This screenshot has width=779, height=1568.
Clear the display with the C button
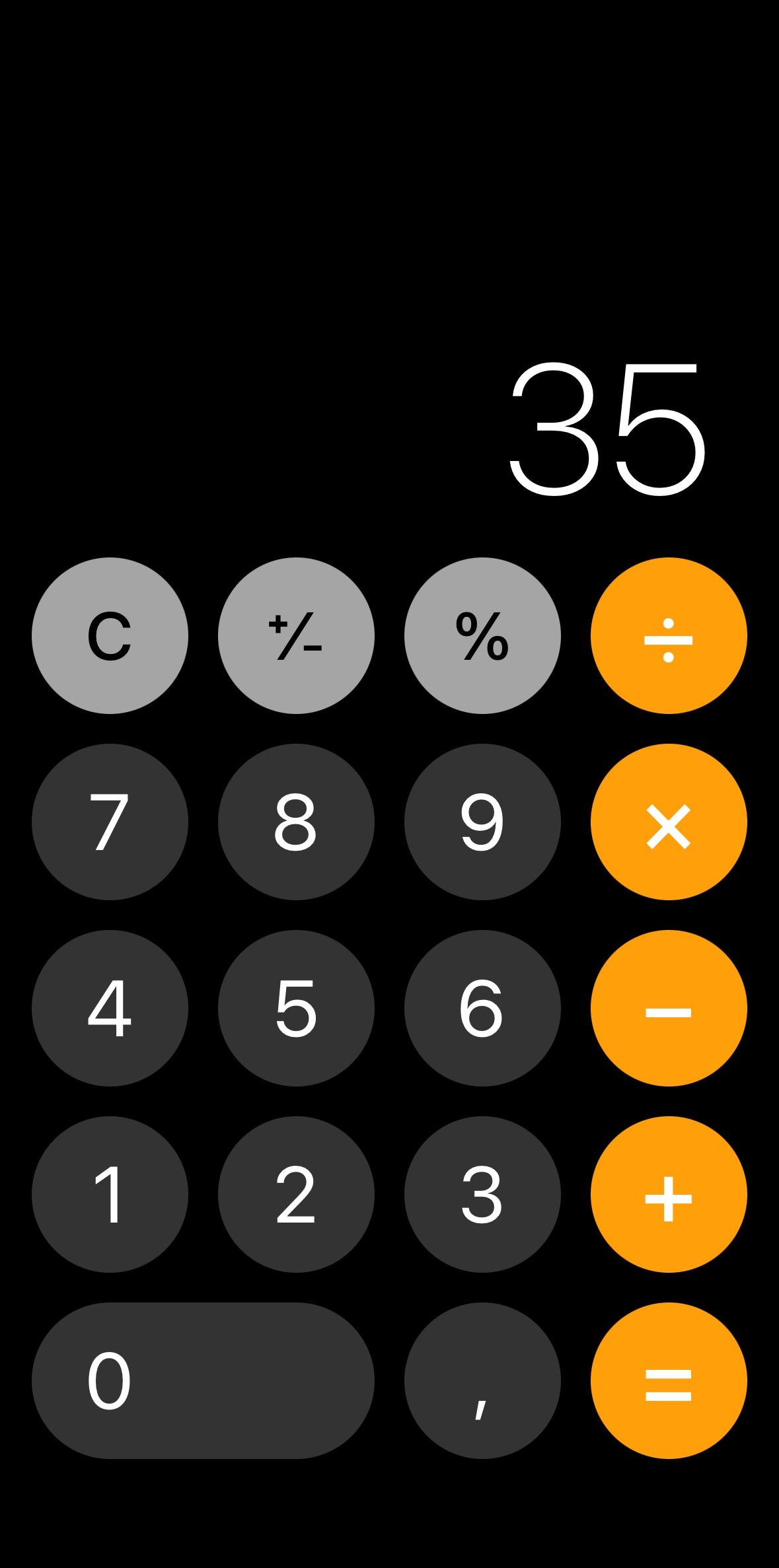[110, 635]
